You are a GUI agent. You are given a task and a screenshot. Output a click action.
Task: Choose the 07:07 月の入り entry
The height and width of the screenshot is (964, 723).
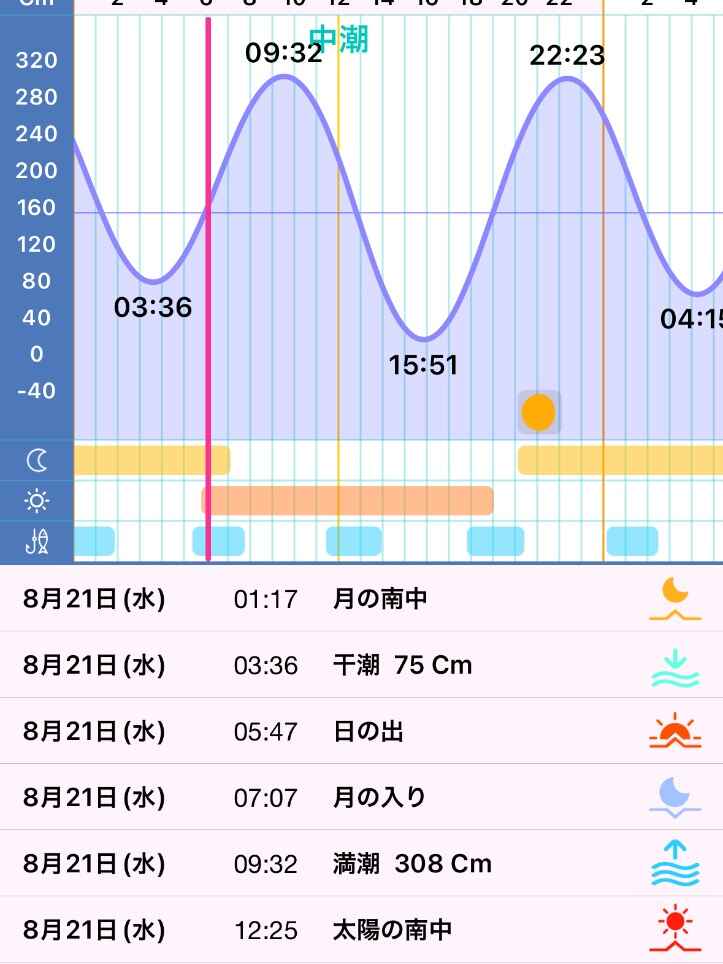(361, 798)
